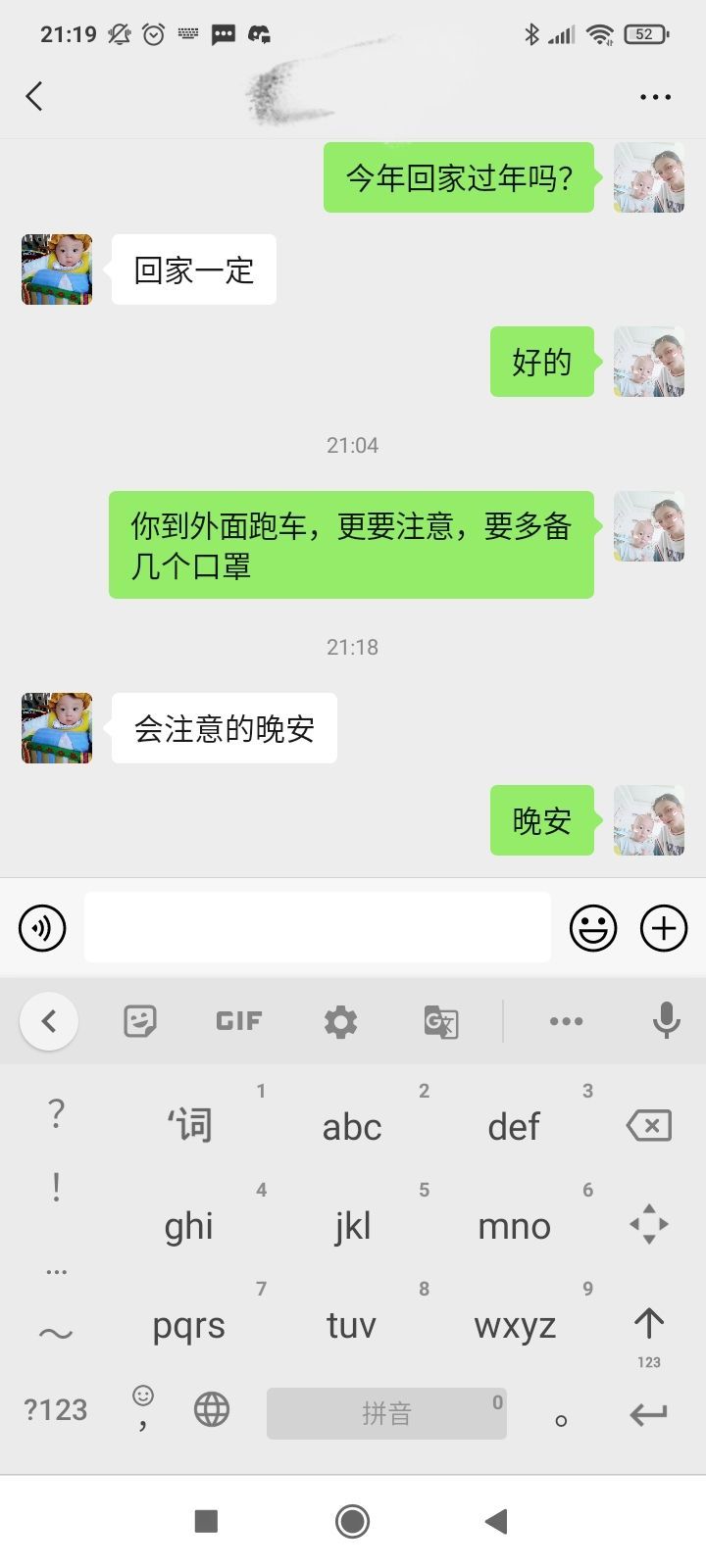Collapse the keyboard toolbar with the arrow

coord(48,1021)
